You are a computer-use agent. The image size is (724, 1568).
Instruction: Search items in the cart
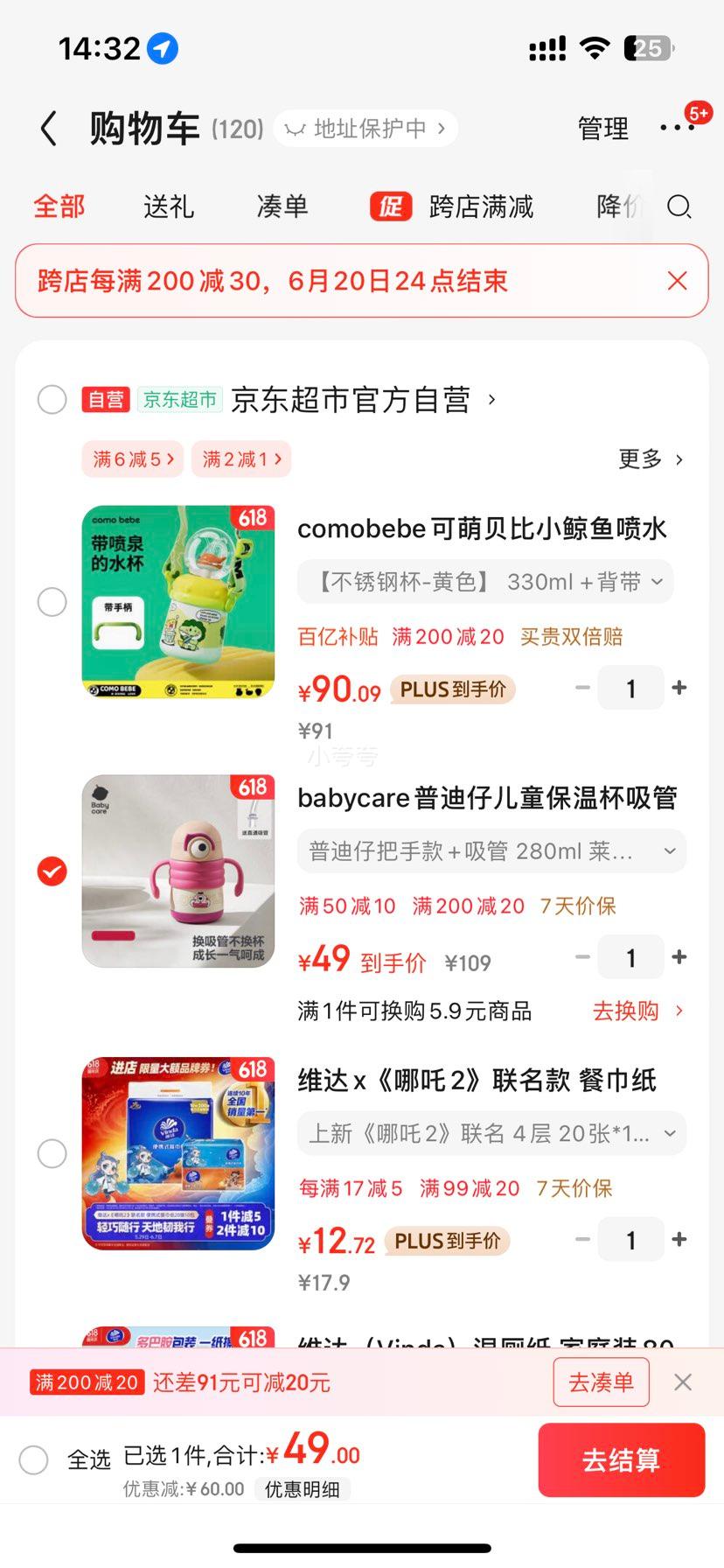(679, 207)
